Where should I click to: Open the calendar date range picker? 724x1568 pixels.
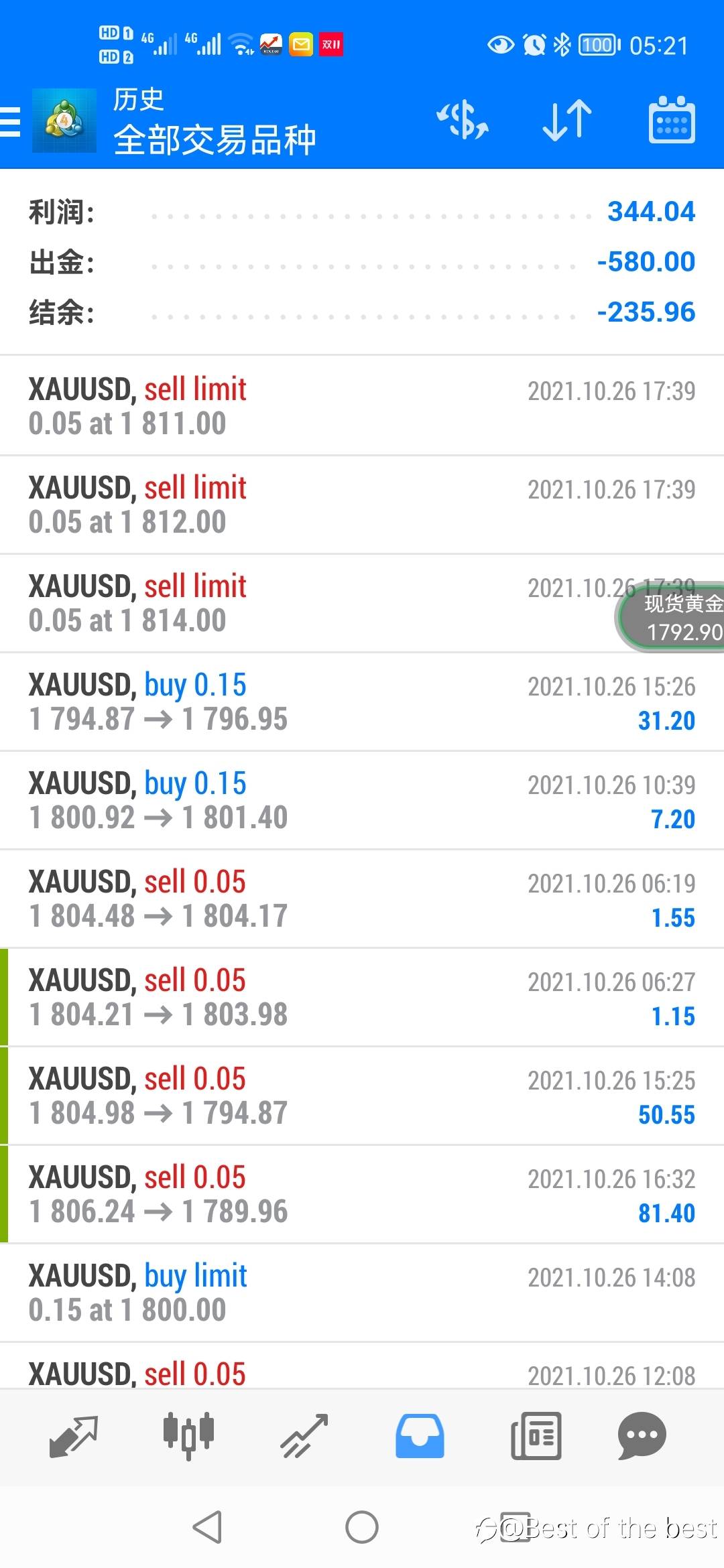[672, 120]
